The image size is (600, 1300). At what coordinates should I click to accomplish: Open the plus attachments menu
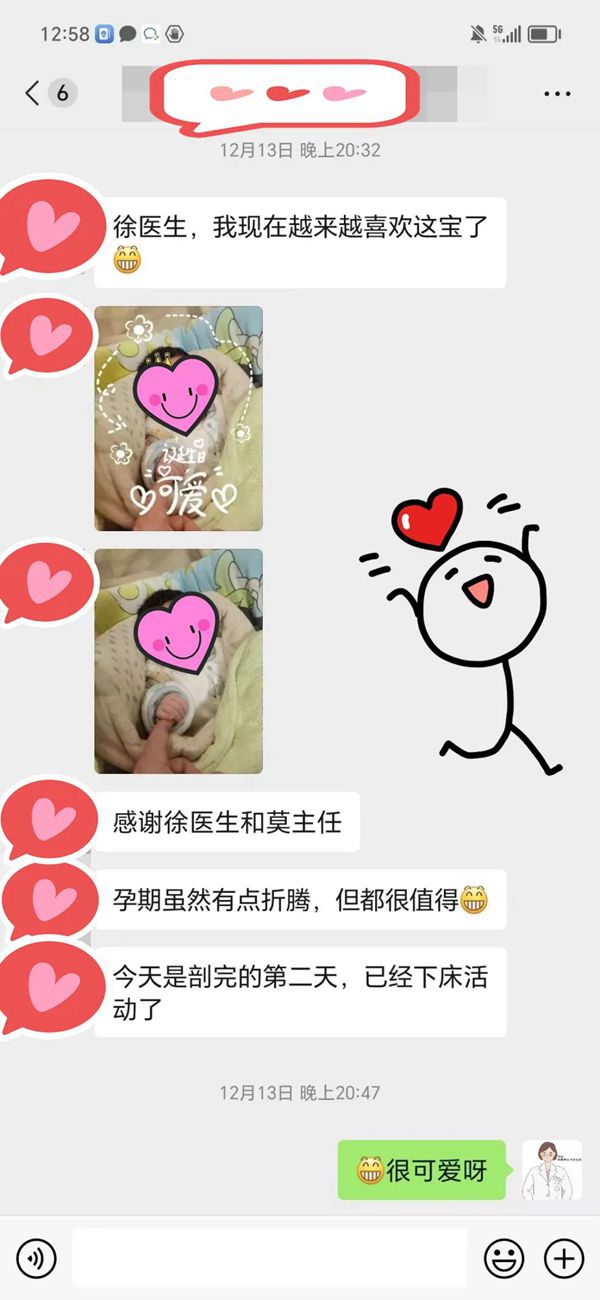tap(563, 1258)
